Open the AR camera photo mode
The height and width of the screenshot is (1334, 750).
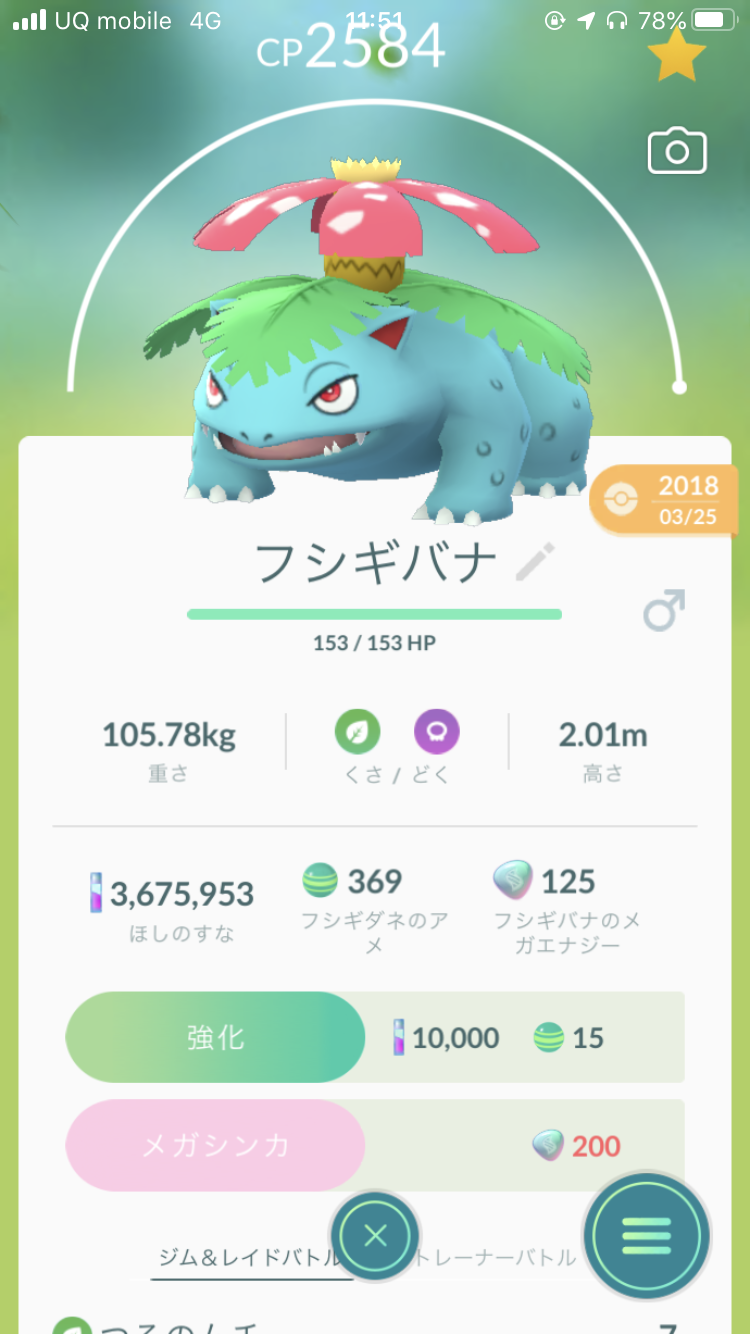(677, 152)
